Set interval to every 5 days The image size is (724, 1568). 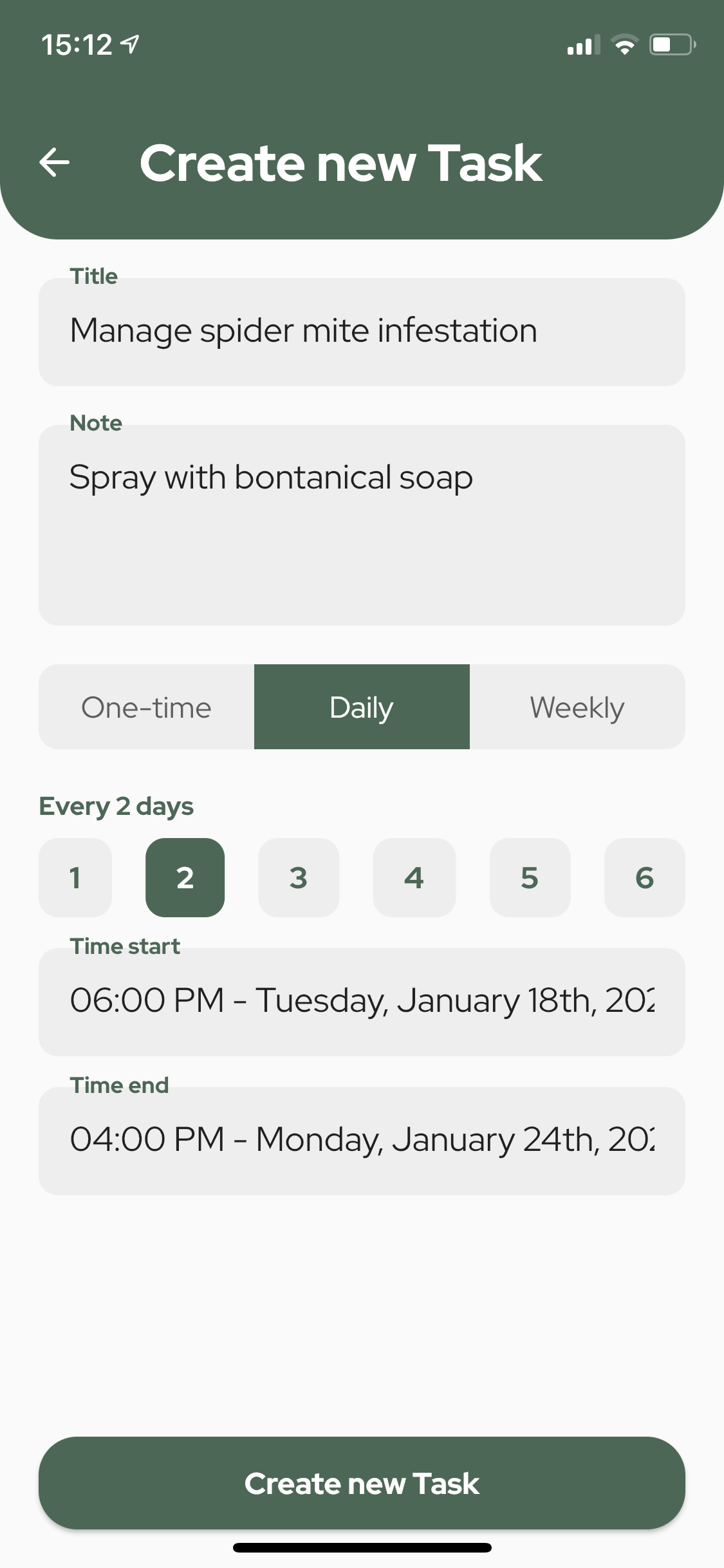530,877
